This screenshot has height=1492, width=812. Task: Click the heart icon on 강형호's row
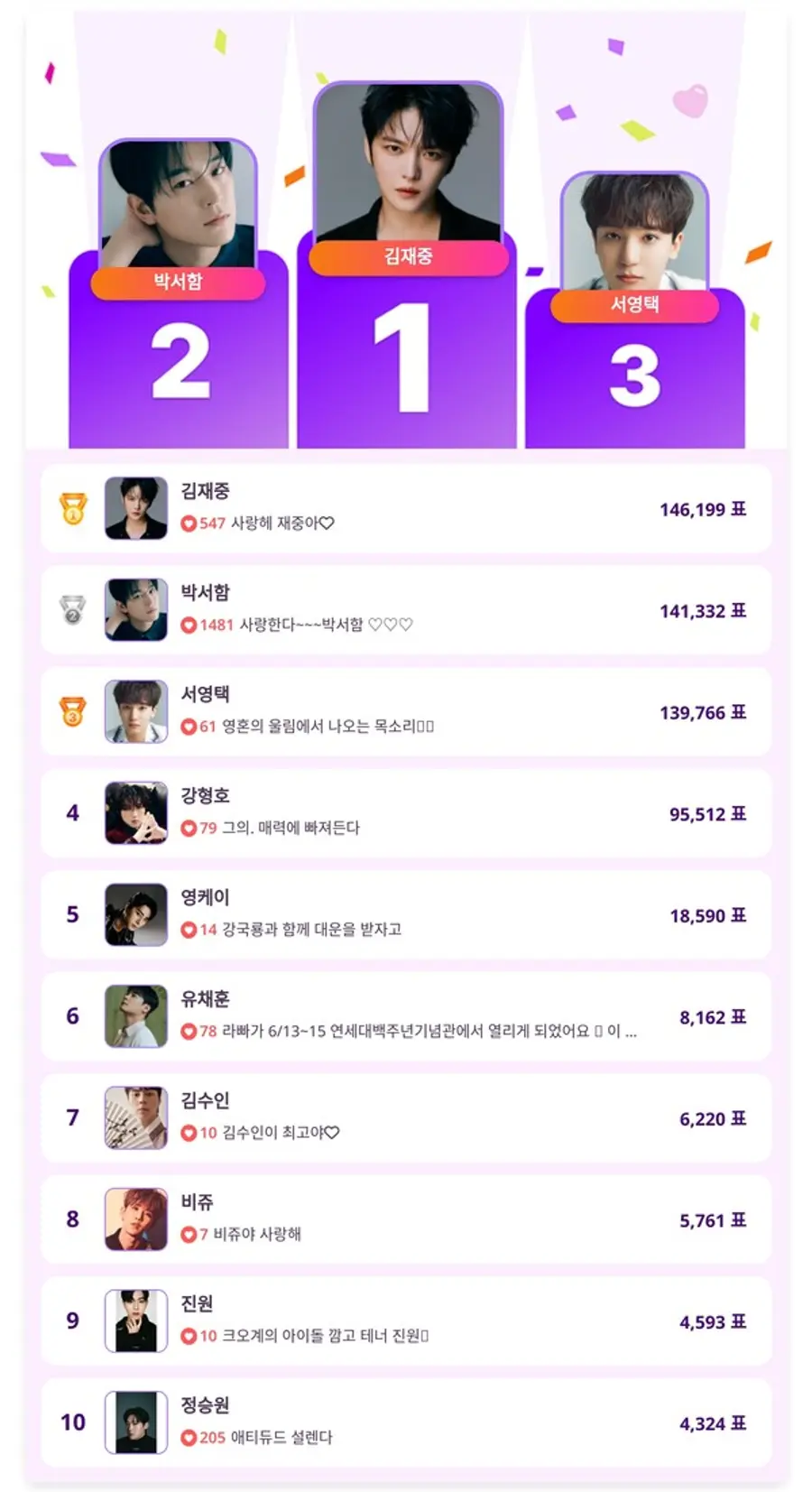coord(187,826)
